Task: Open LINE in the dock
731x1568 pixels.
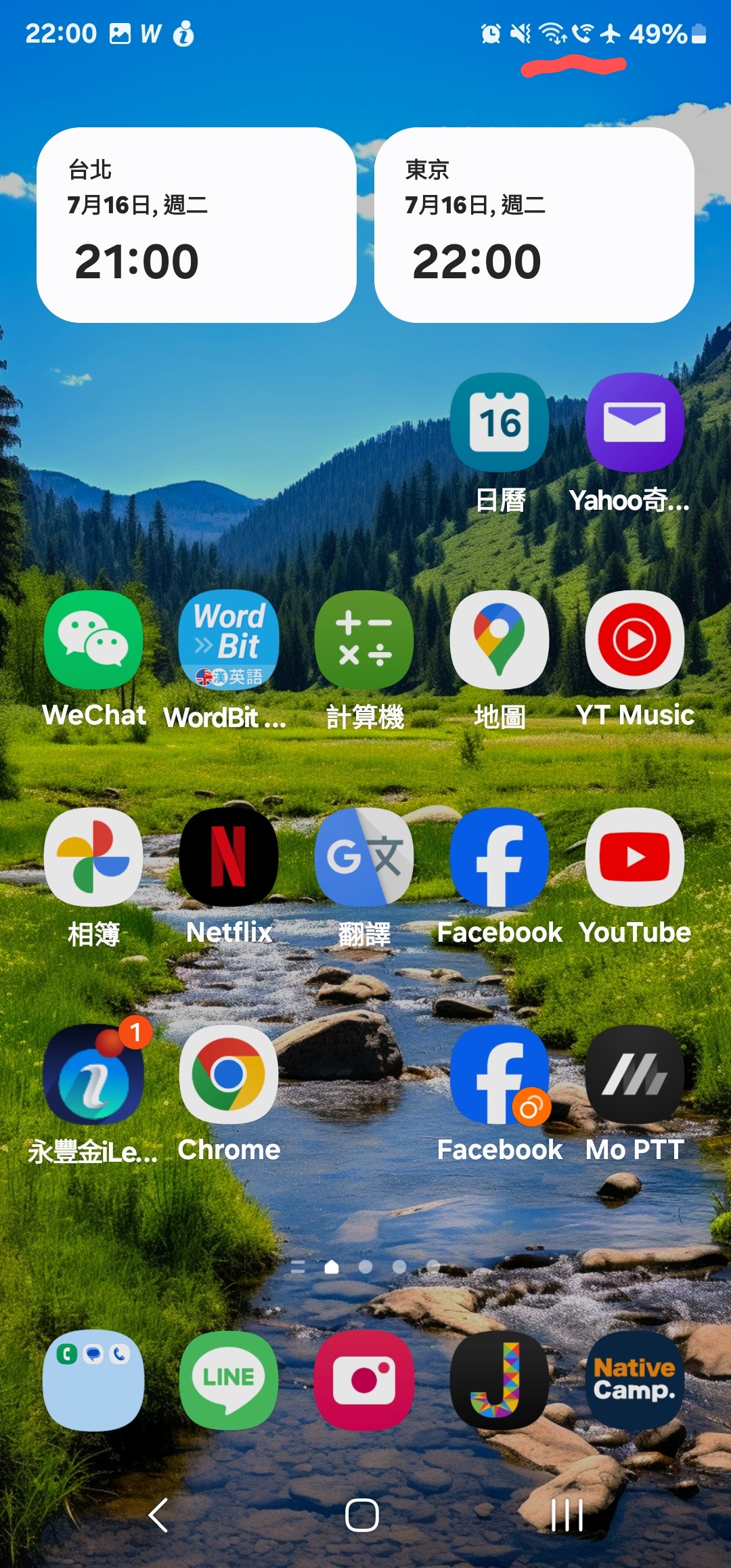Action: (x=229, y=1380)
